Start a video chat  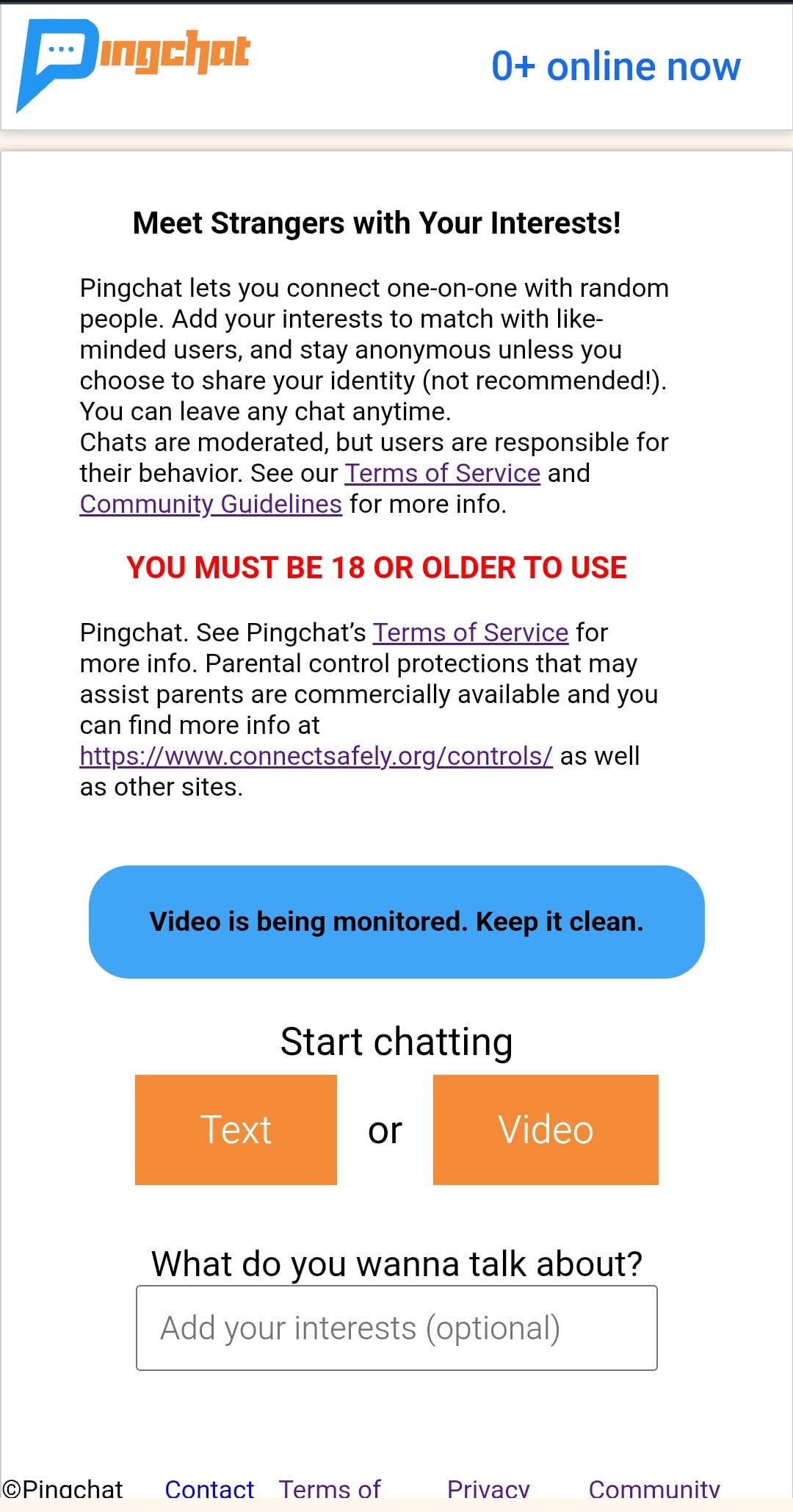click(546, 1129)
